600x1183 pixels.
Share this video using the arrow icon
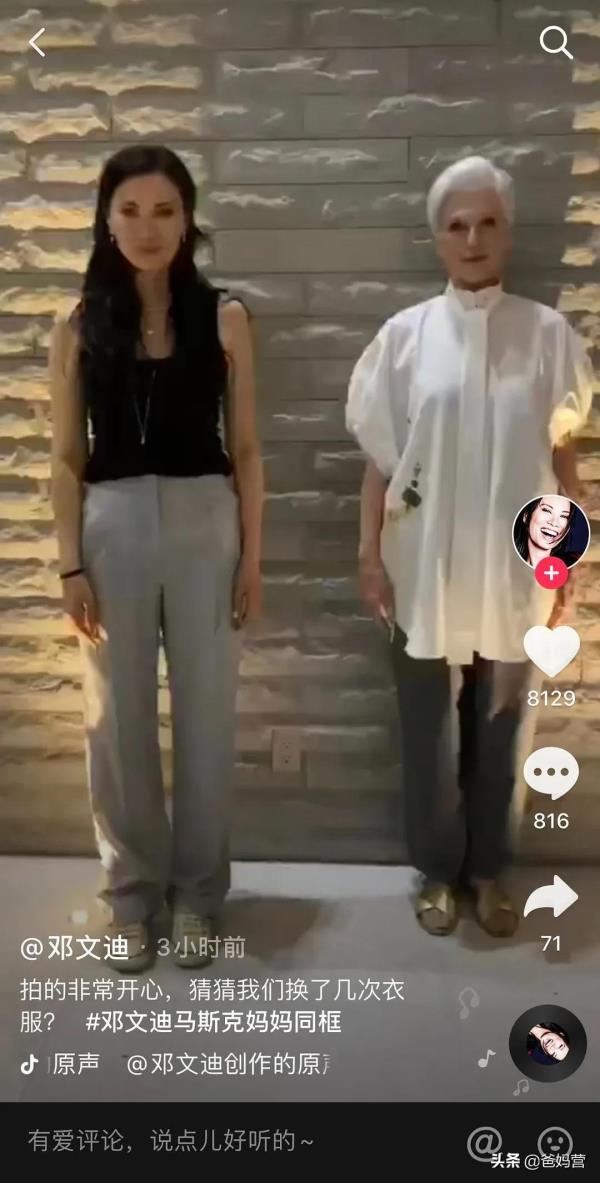point(551,897)
